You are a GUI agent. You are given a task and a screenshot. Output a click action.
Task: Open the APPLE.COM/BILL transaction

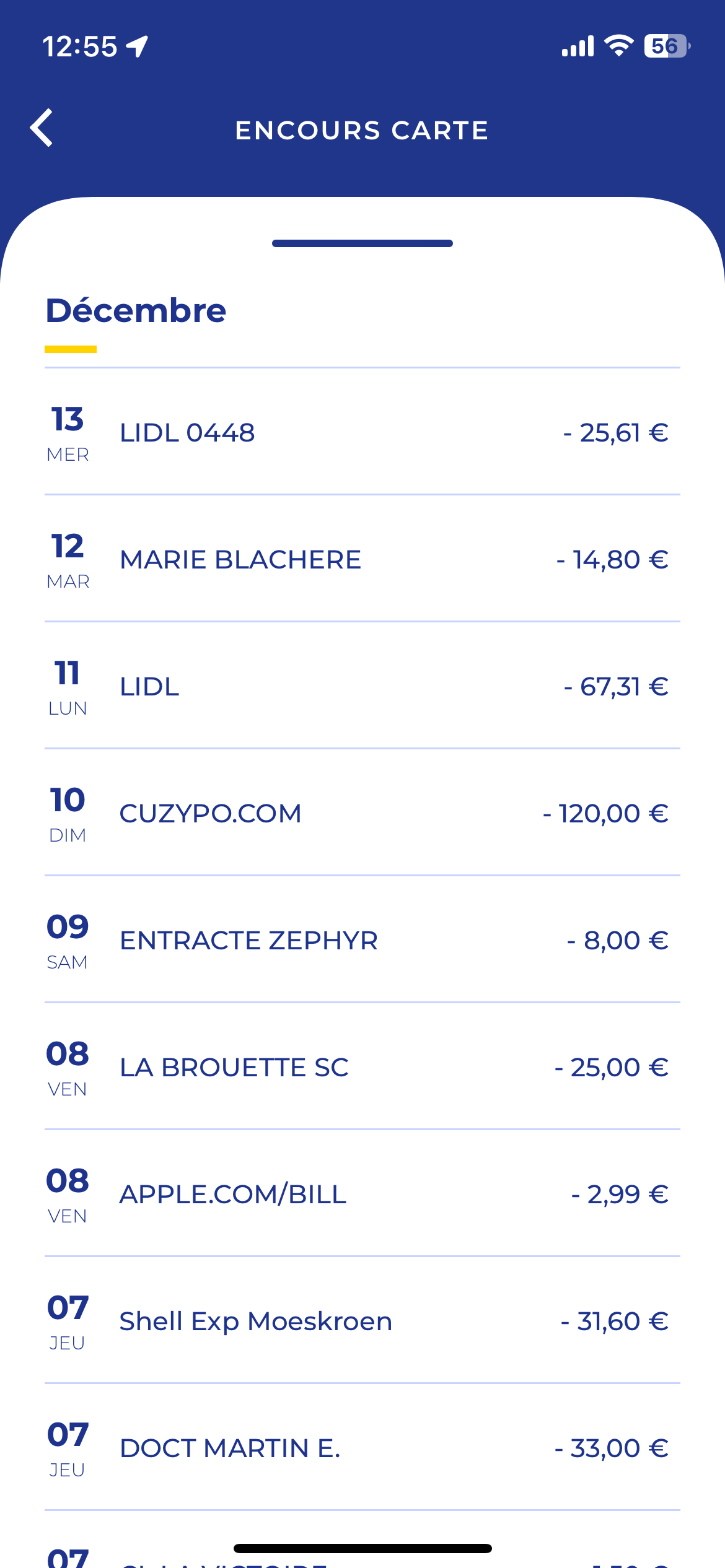tap(362, 1194)
